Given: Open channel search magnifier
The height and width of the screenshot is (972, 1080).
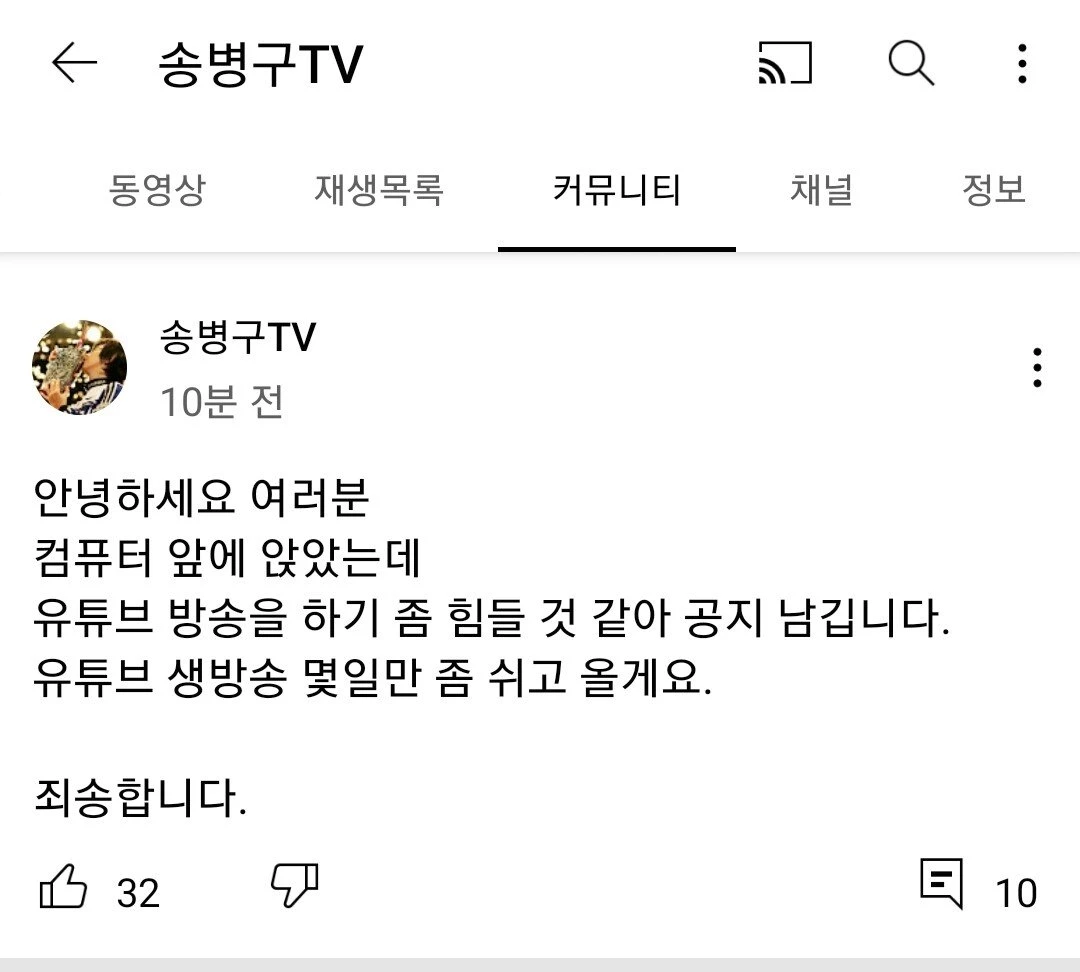Looking at the screenshot, I should pyautogui.click(x=910, y=65).
